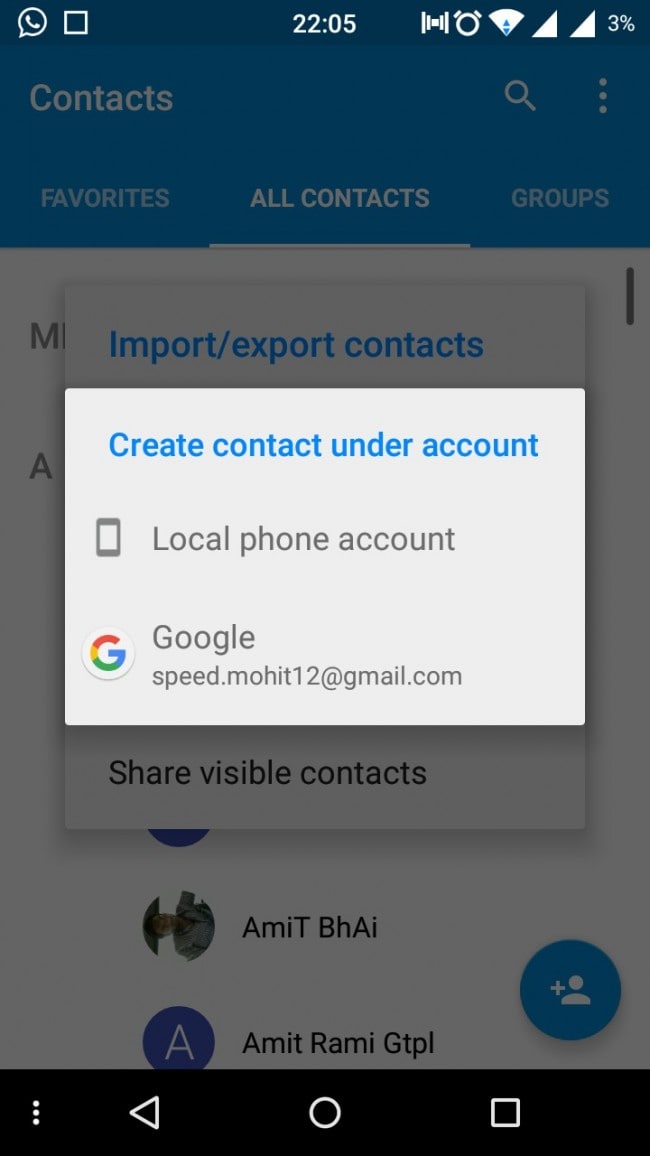Select the Google account speed.mohit12@gmail.com
This screenshot has width=650, height=1156.
306,655
